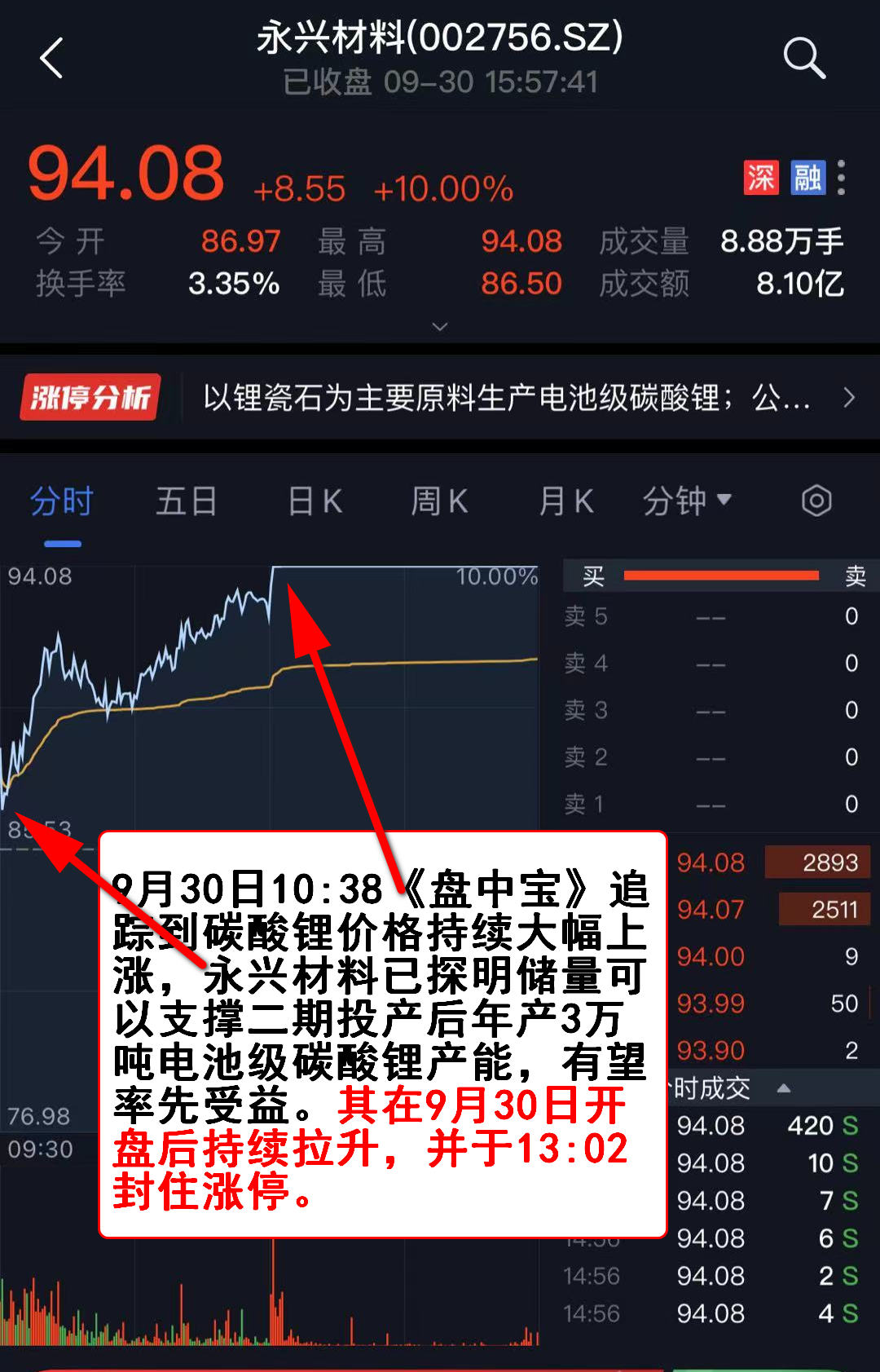Tap the blue 融 margin trading badge
Image resolution: width=880 pixels, height=1372 pixels.
click(807, 178)
